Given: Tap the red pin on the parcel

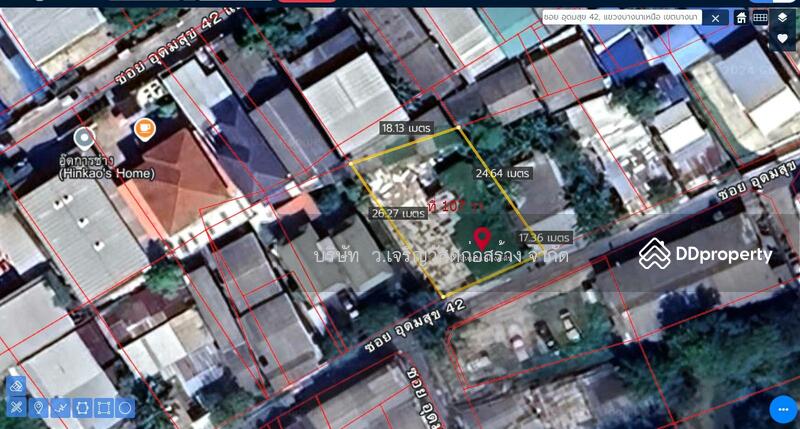Looking at the screenshot, I should (x=481, y=238).
